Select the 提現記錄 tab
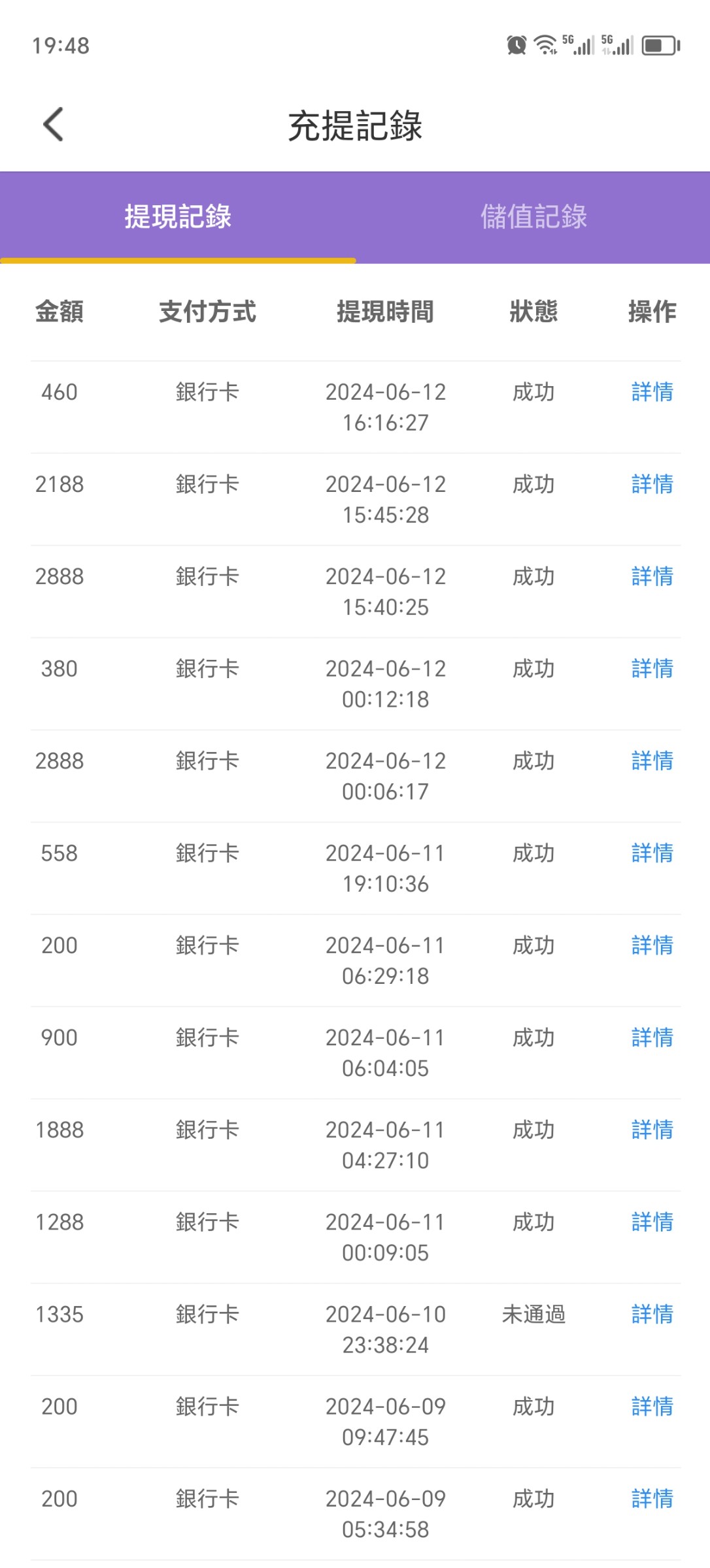This screenshot has height=1568, width=710. point(177,218)
